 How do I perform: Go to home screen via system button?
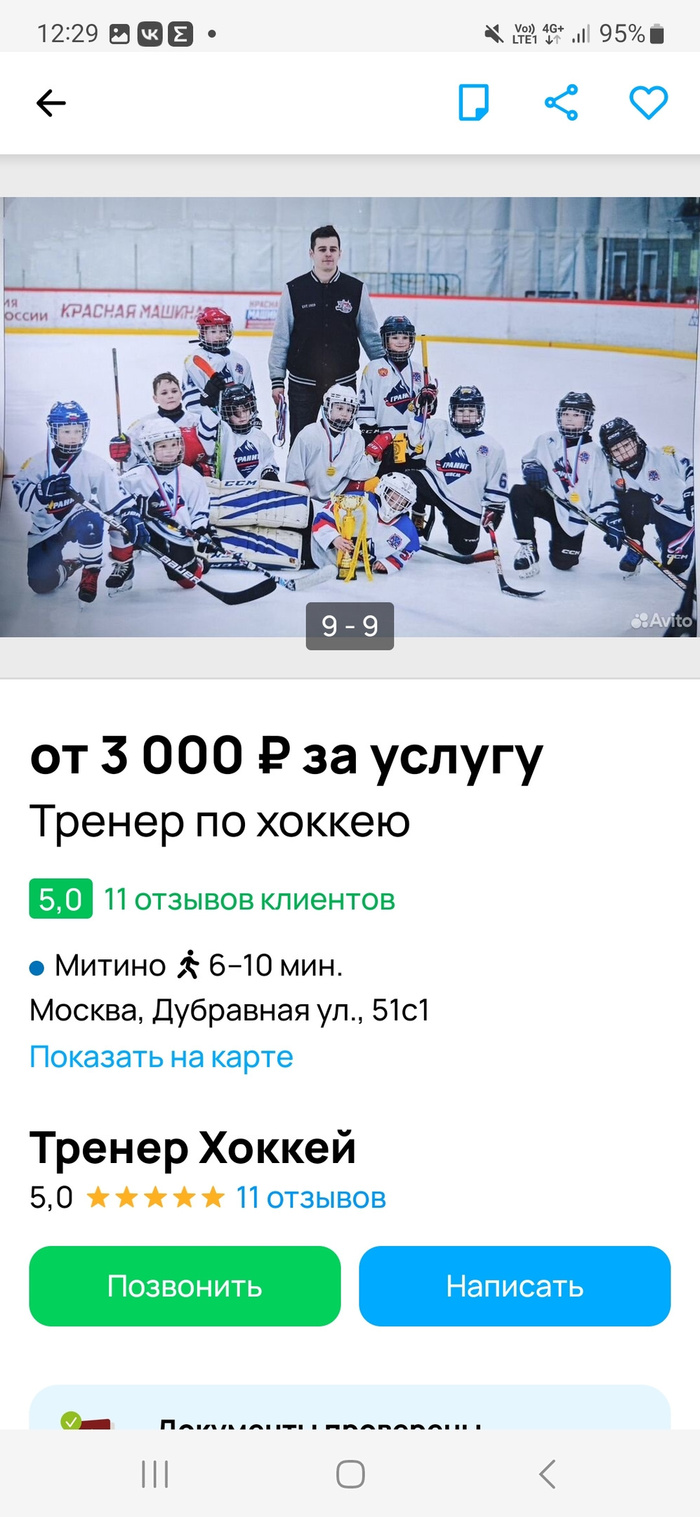point(350,1473)
